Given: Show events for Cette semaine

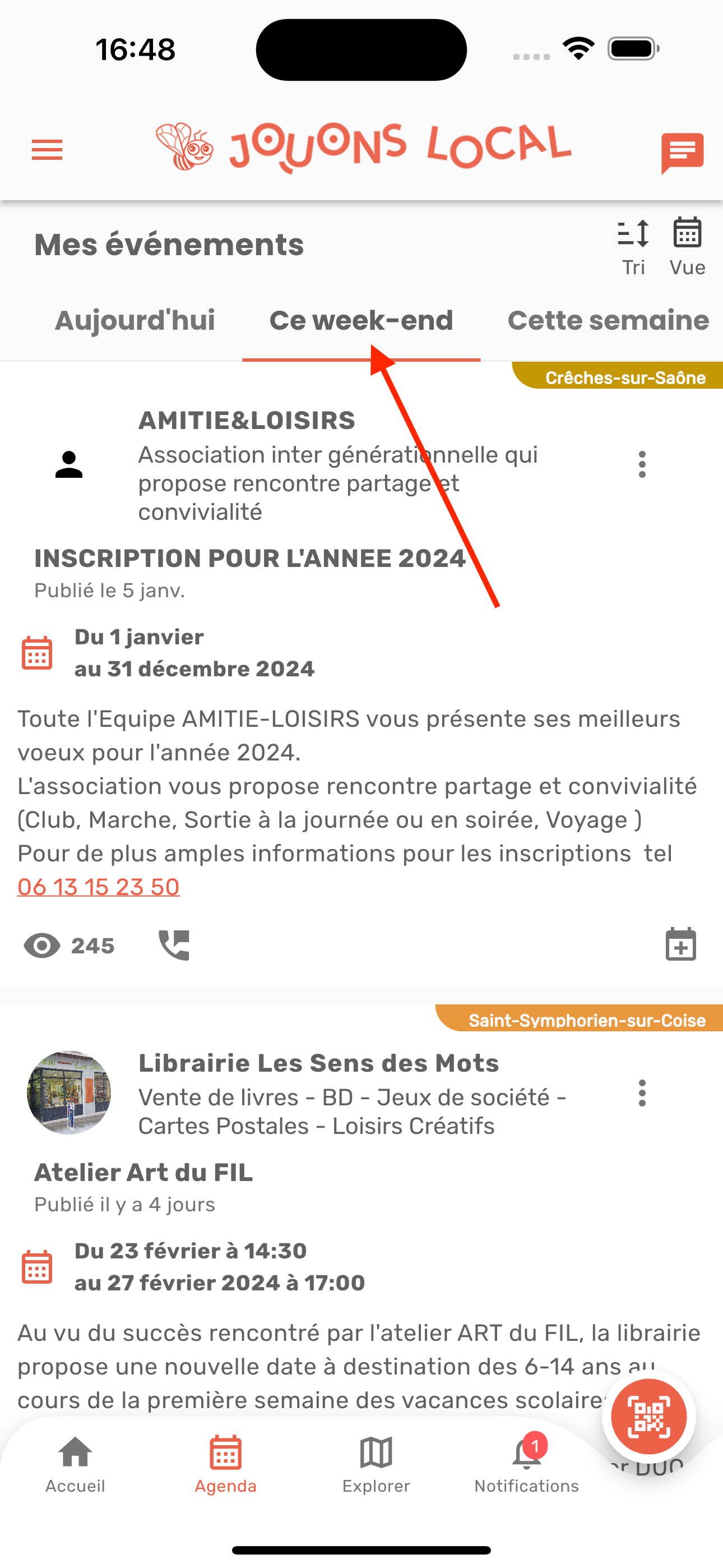Looking at the screenshot, I should pyautogui.click(x=608, y=321).
